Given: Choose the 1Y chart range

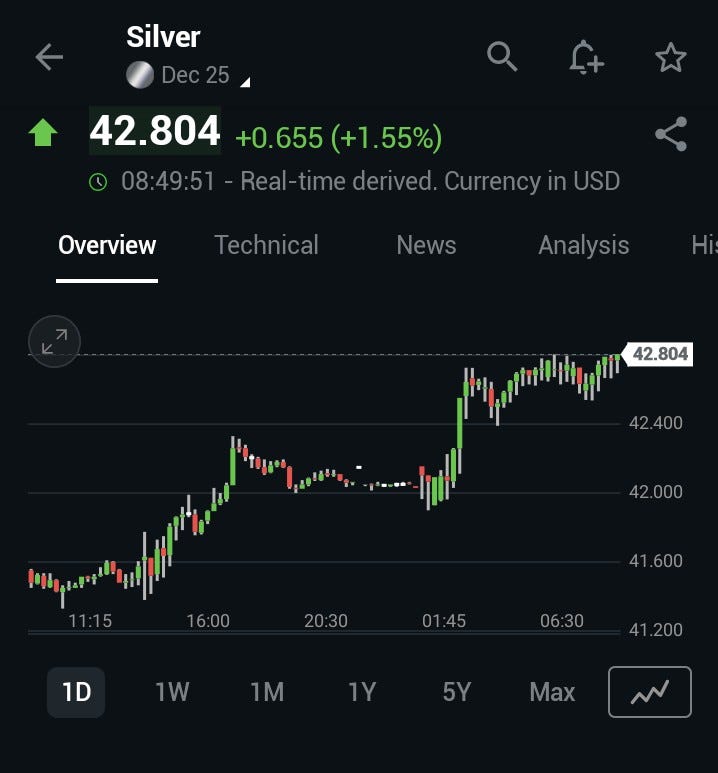Looking at the screenshot, I should pyautogui.click(x=362, y=692).
